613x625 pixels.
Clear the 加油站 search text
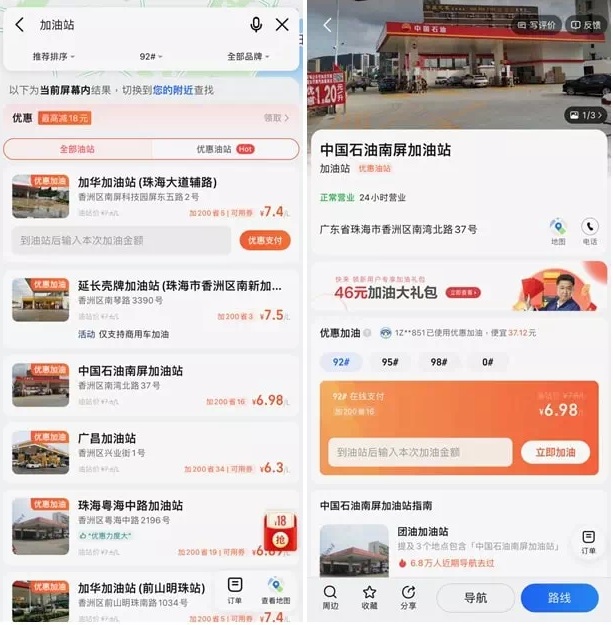281,25
